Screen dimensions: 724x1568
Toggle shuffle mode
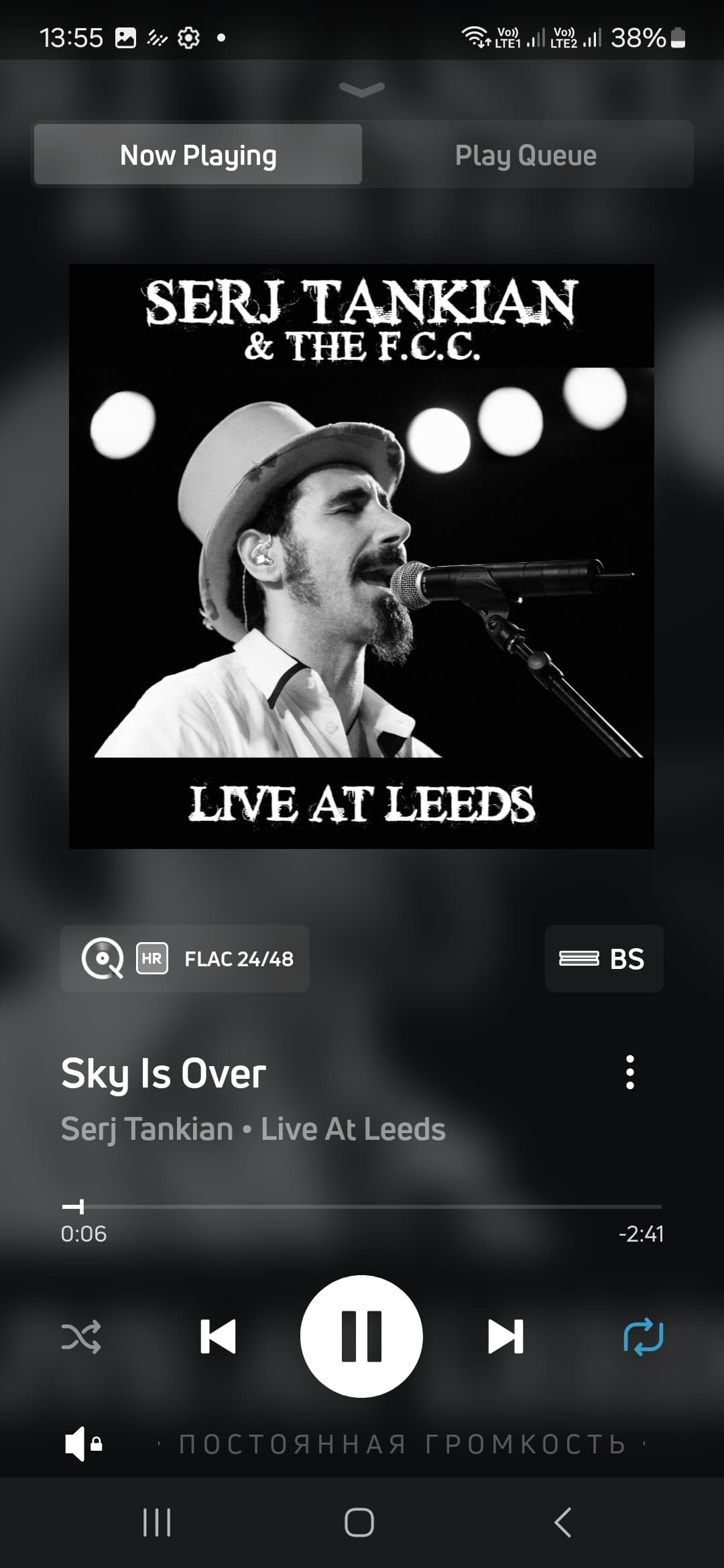pos(81,1337)
